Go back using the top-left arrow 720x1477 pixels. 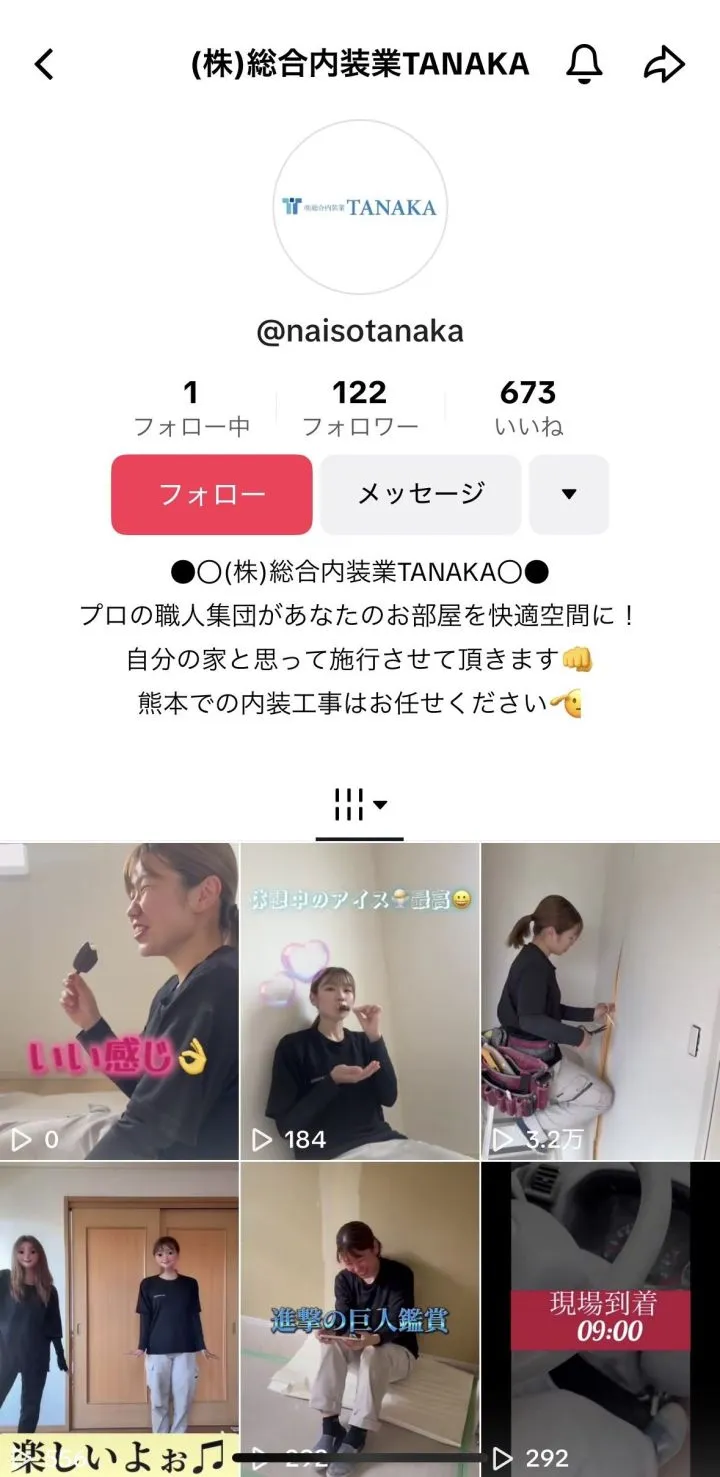pyautogui.click(x=44, y=65)
